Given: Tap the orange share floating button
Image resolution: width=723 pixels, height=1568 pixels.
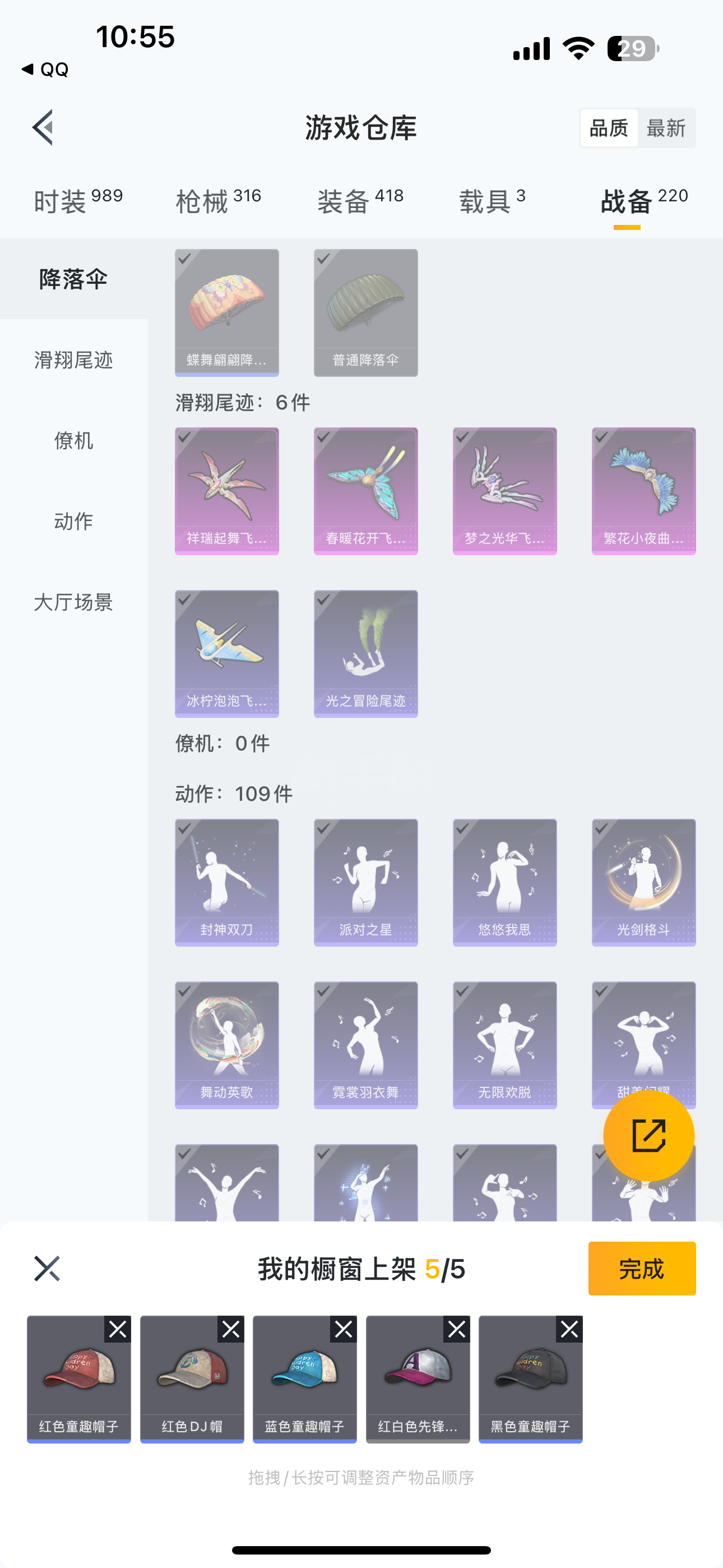Looking at the screenshot, I should pos(649,1135).
